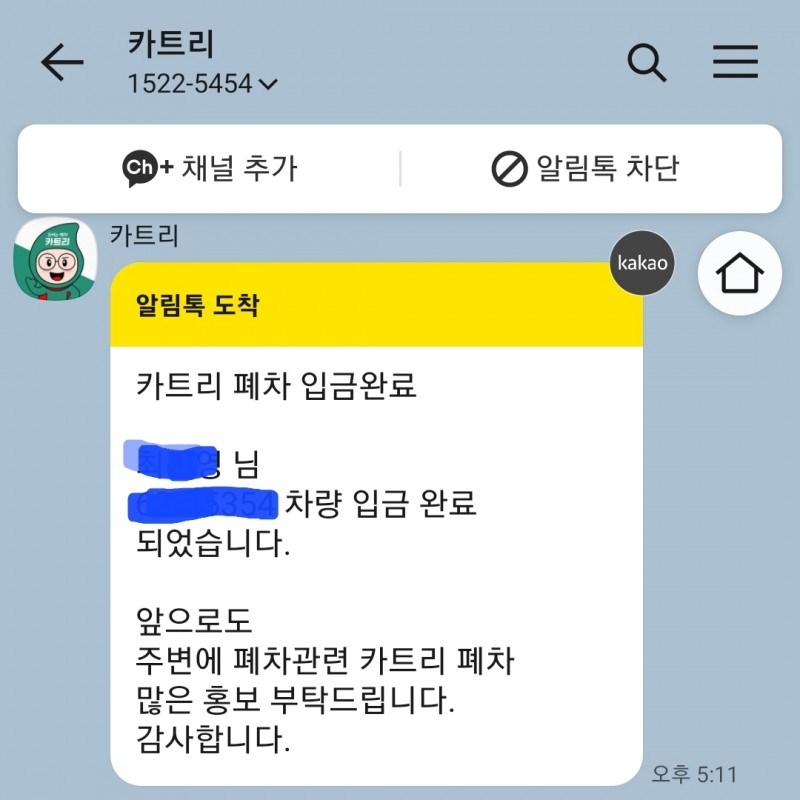This screenshot has width=800, height=800.
Task: Tap the kakao badge
Action: pyautogui.click(x=643, y=263)
